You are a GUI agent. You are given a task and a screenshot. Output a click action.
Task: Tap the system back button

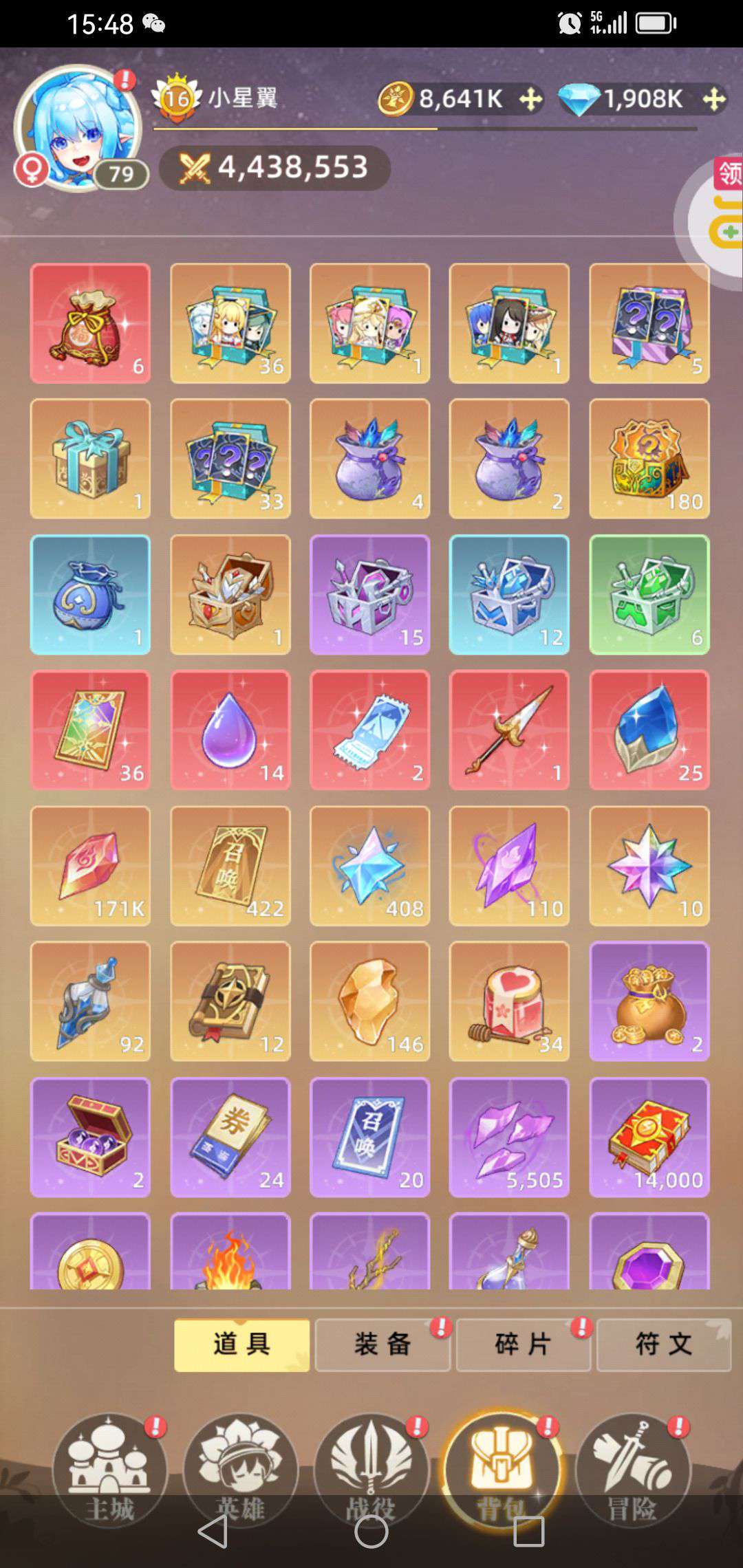(213, 1532)
